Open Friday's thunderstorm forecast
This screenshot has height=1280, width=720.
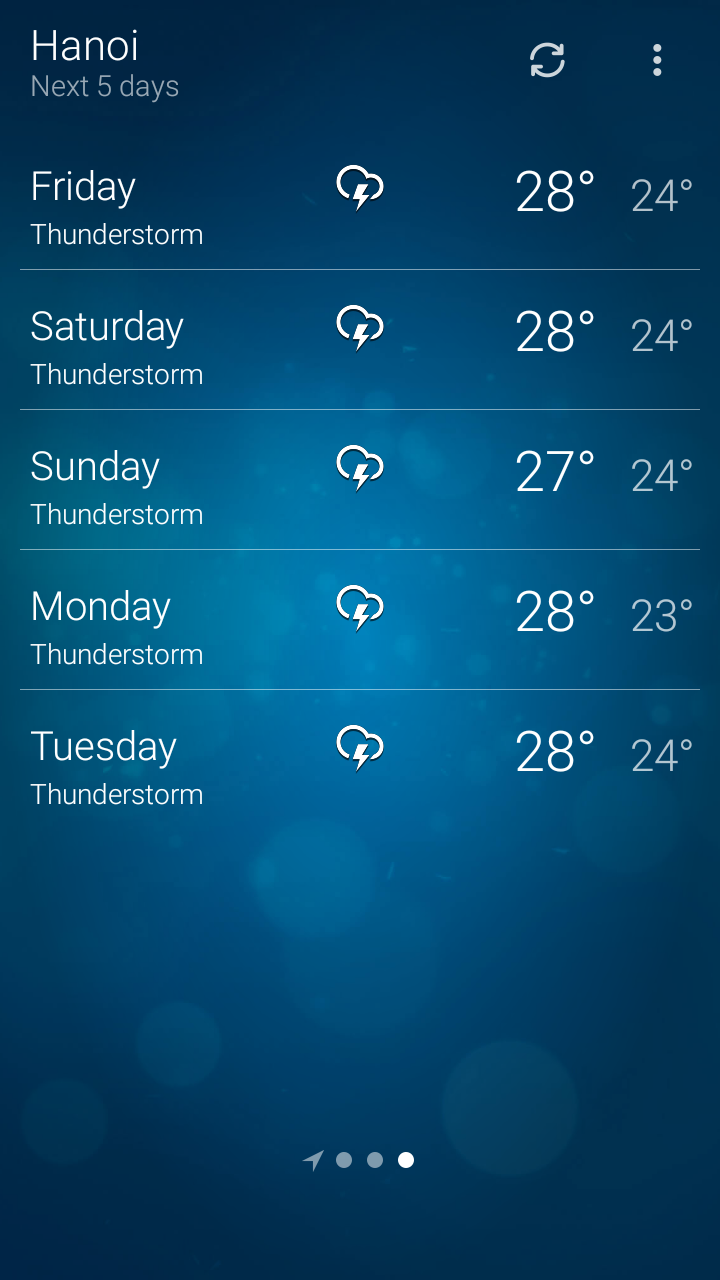click(x=360, y=200)
